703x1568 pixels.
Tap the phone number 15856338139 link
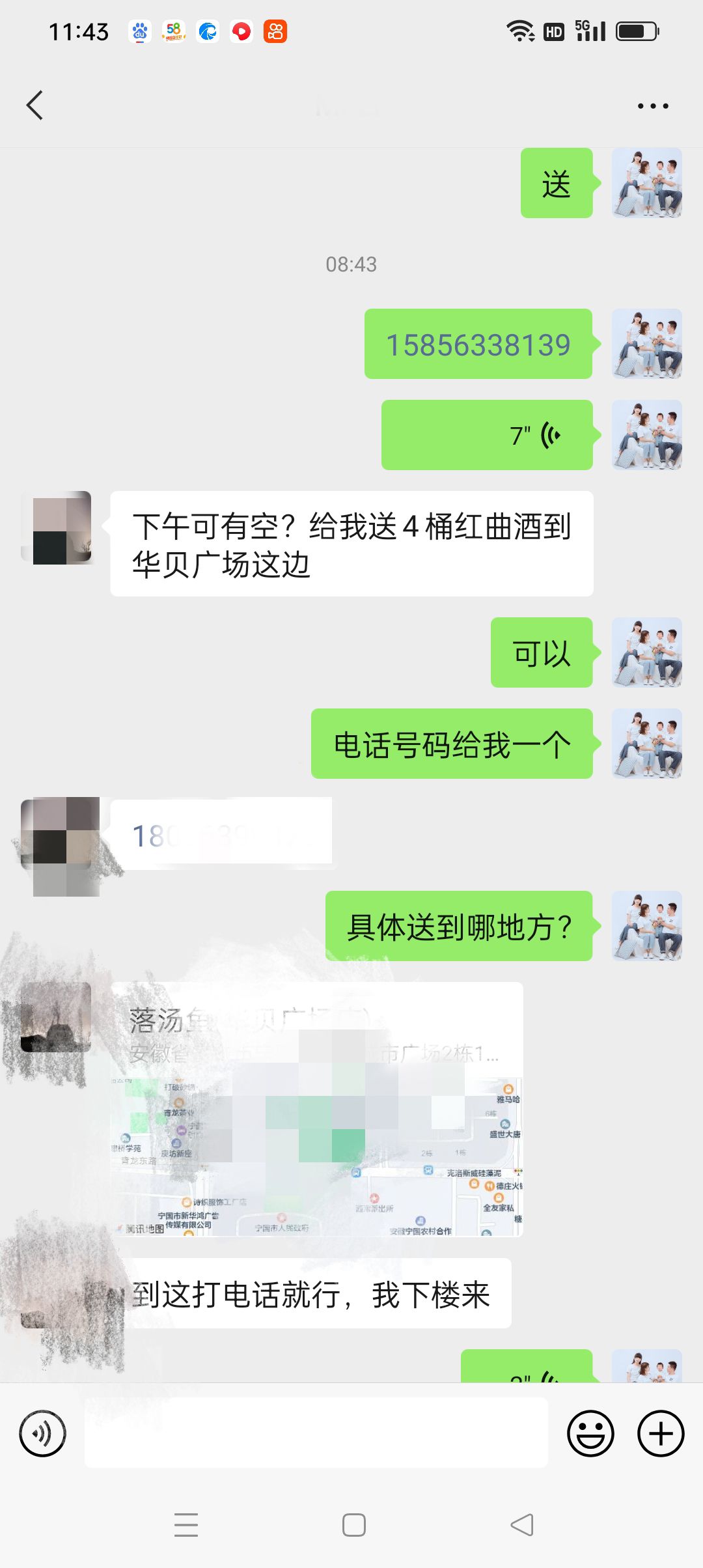click(x=478, y=344)
